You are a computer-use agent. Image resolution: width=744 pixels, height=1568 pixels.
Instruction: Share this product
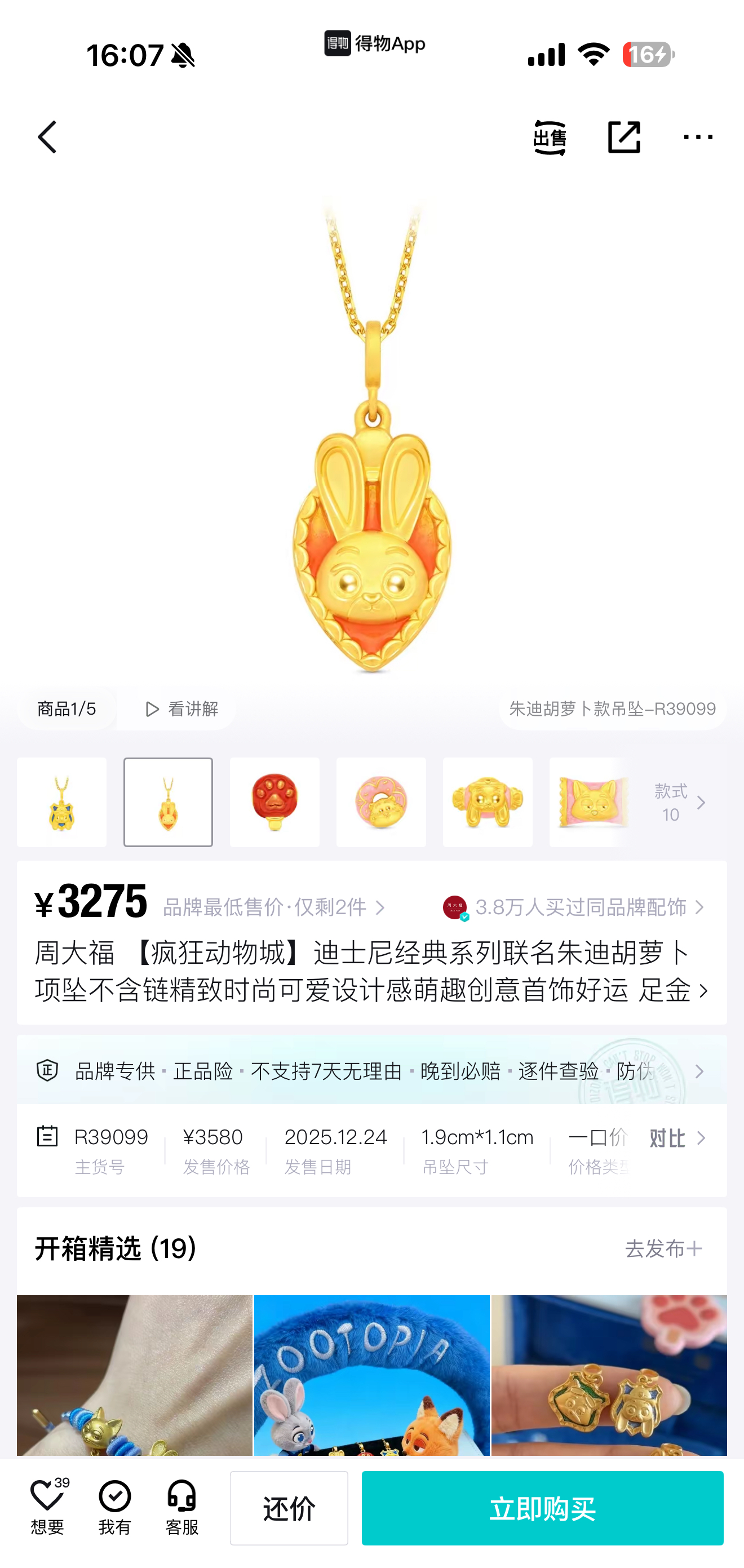[x=624, y=137]
